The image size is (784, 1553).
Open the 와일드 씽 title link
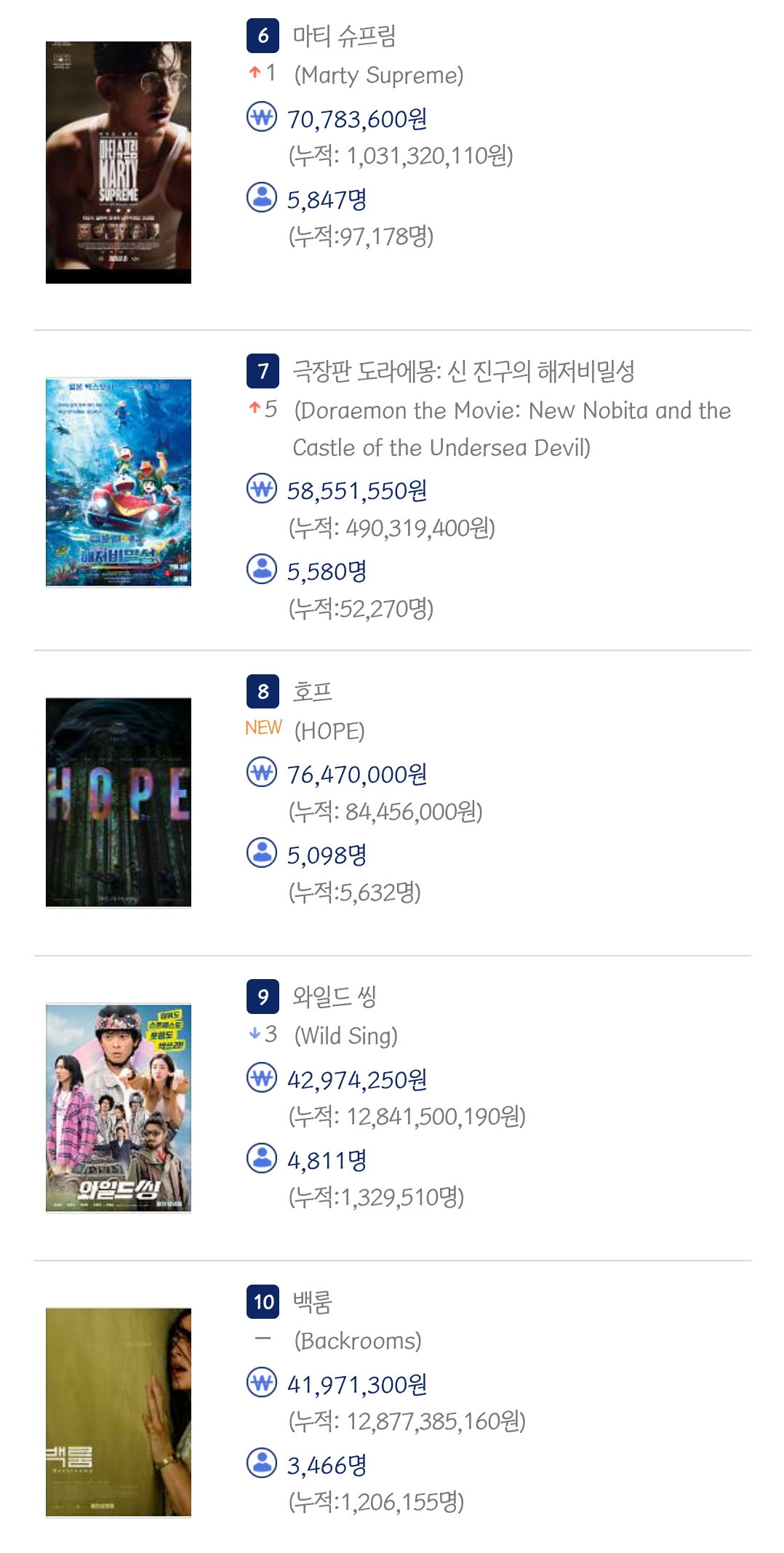335,997
